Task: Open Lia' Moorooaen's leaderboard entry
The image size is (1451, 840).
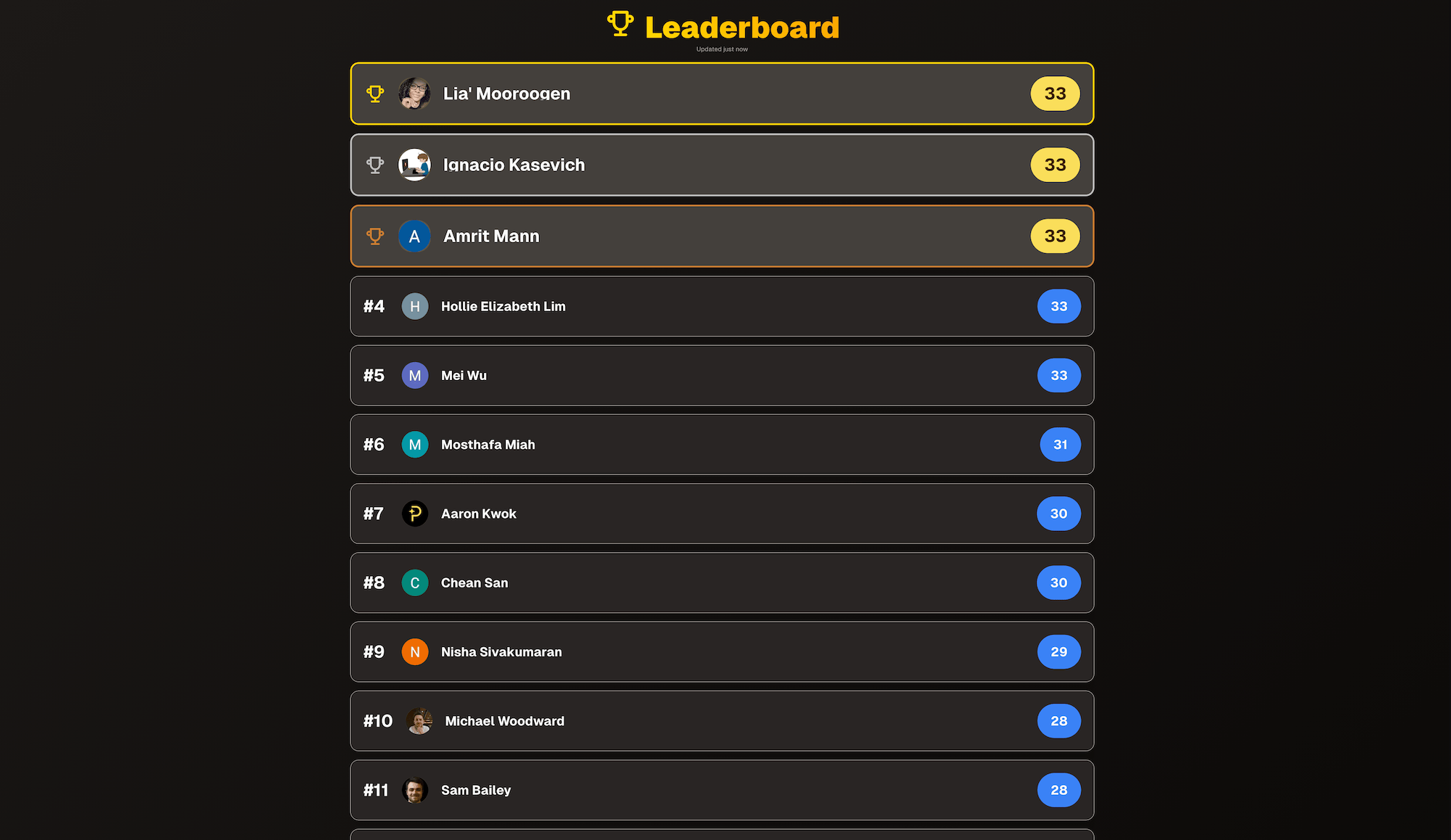Action: click(x=721, y=94)
